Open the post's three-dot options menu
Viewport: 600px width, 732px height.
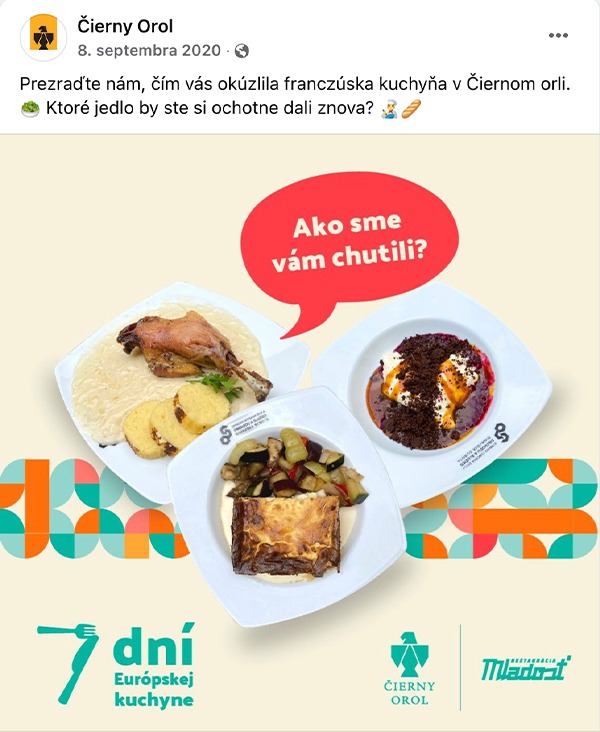(x=558, y=35)
